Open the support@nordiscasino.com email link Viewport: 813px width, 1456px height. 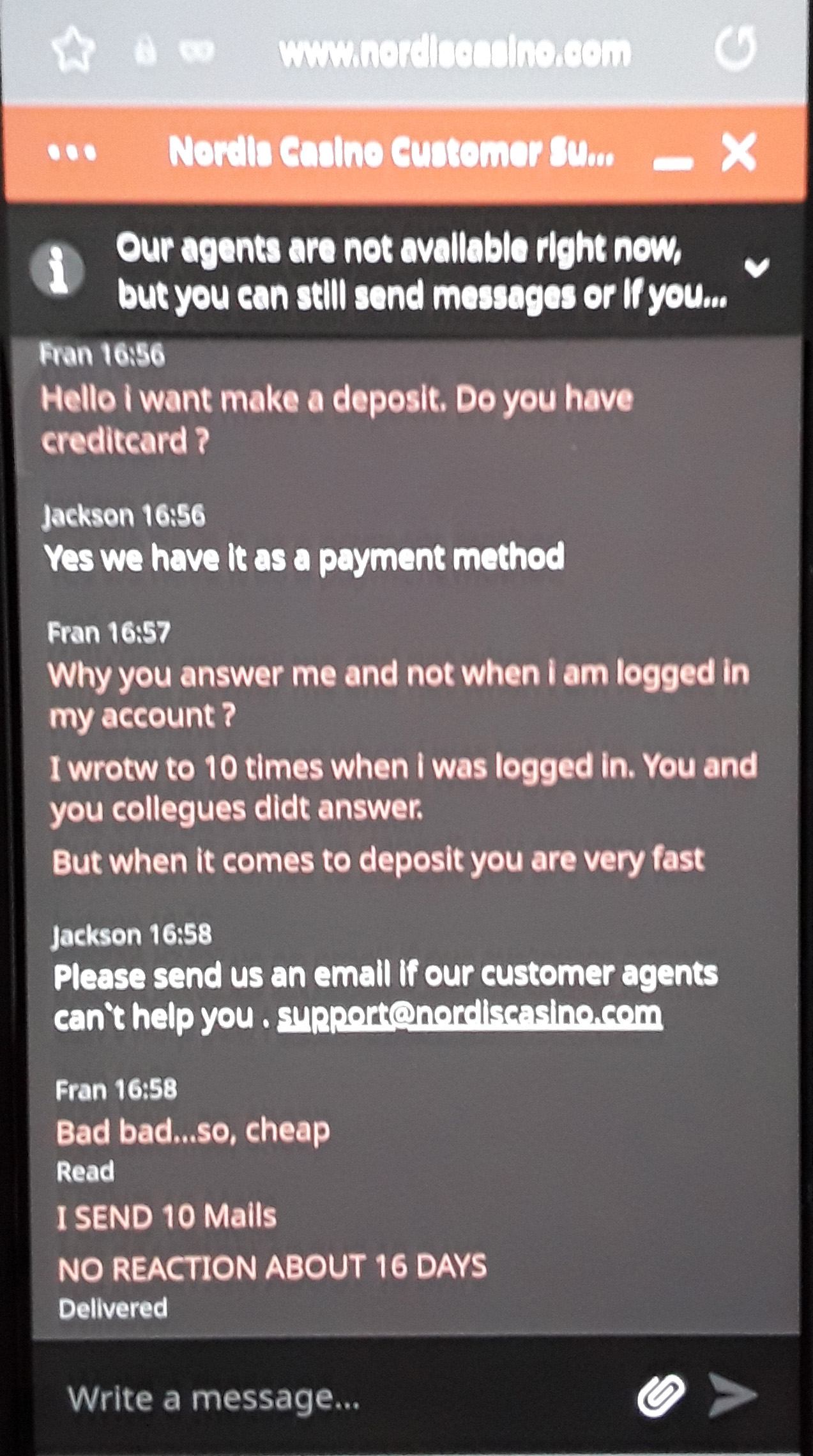(x=469, y=1015)
